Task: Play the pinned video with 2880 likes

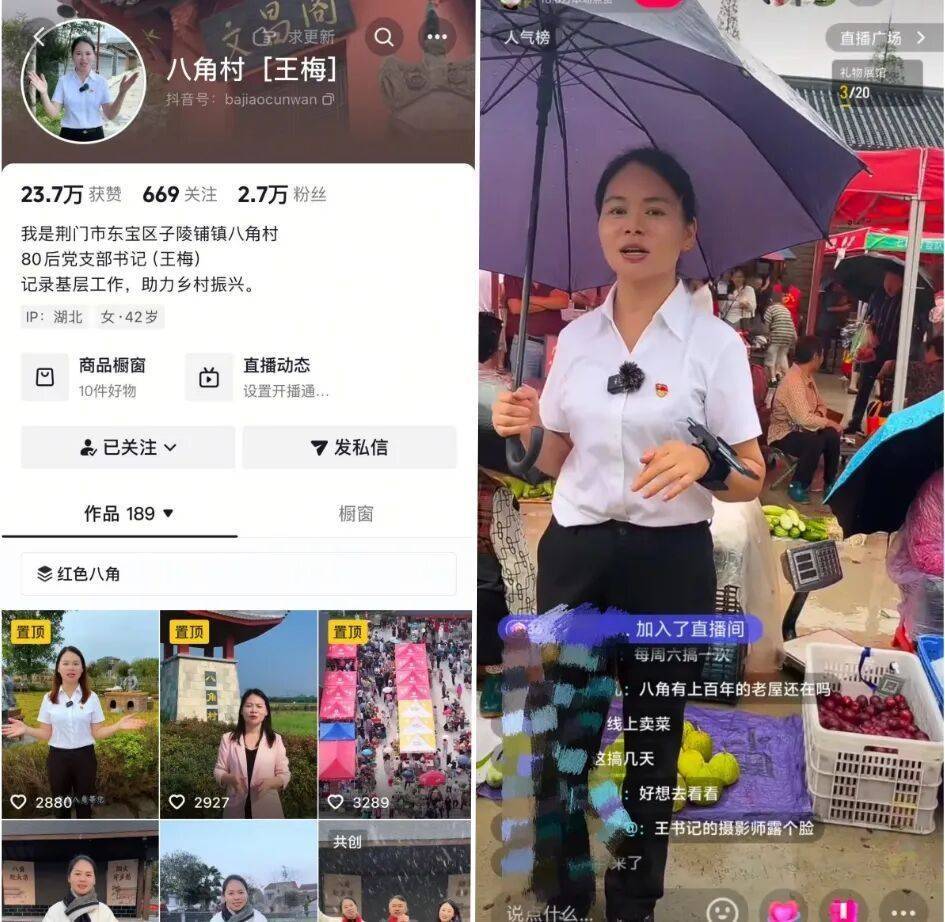Action: (80, 713)
